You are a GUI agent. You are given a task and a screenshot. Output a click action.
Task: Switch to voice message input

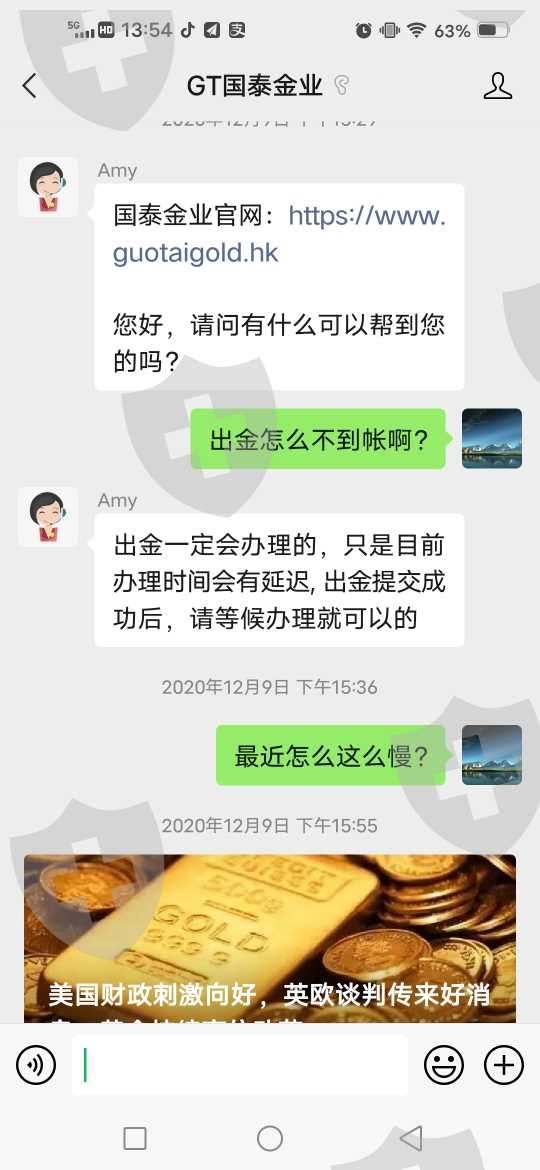point(36,1065)
